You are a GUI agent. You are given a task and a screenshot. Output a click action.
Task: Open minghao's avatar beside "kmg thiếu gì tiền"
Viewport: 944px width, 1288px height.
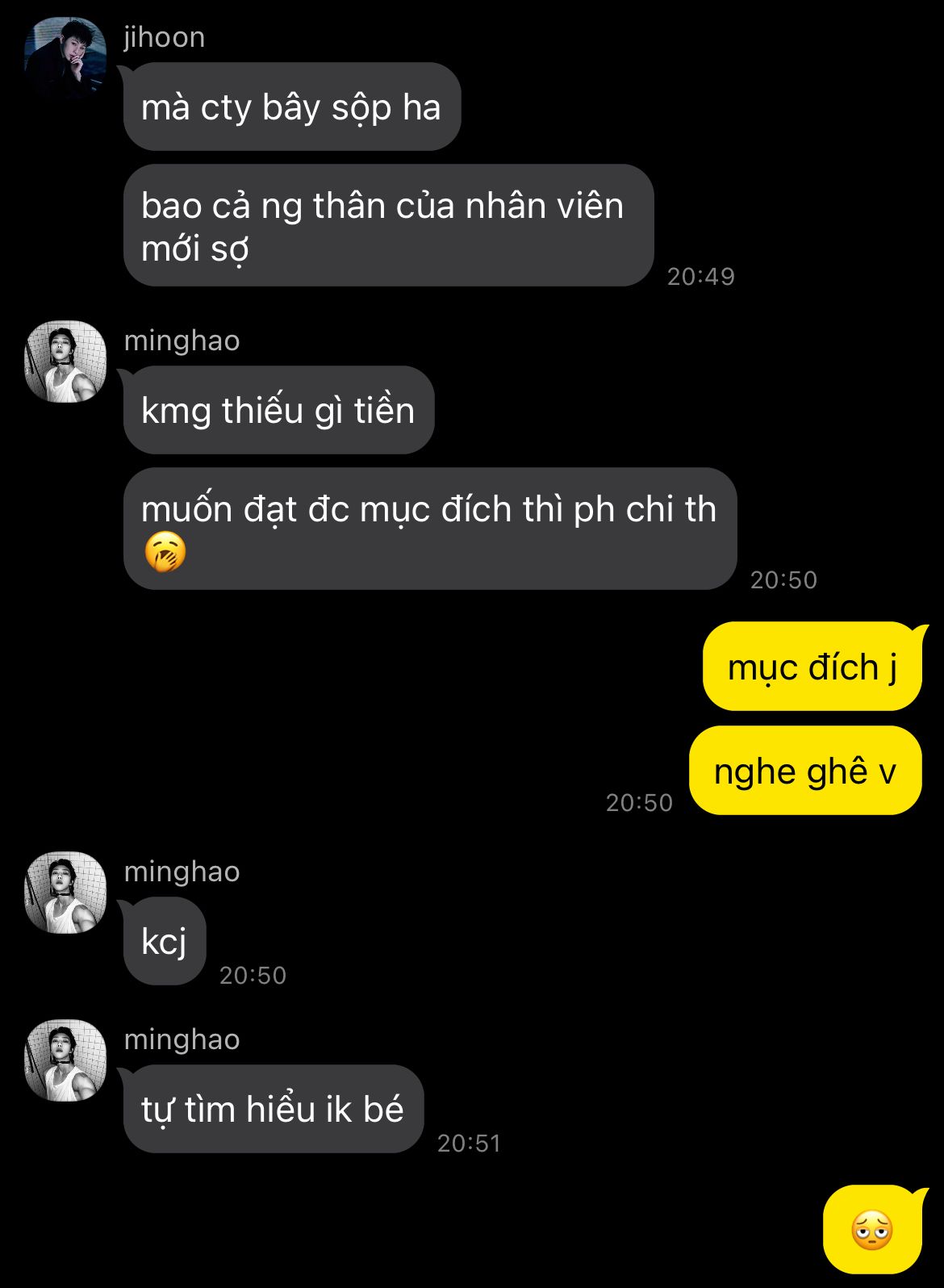tap(65, 362)
